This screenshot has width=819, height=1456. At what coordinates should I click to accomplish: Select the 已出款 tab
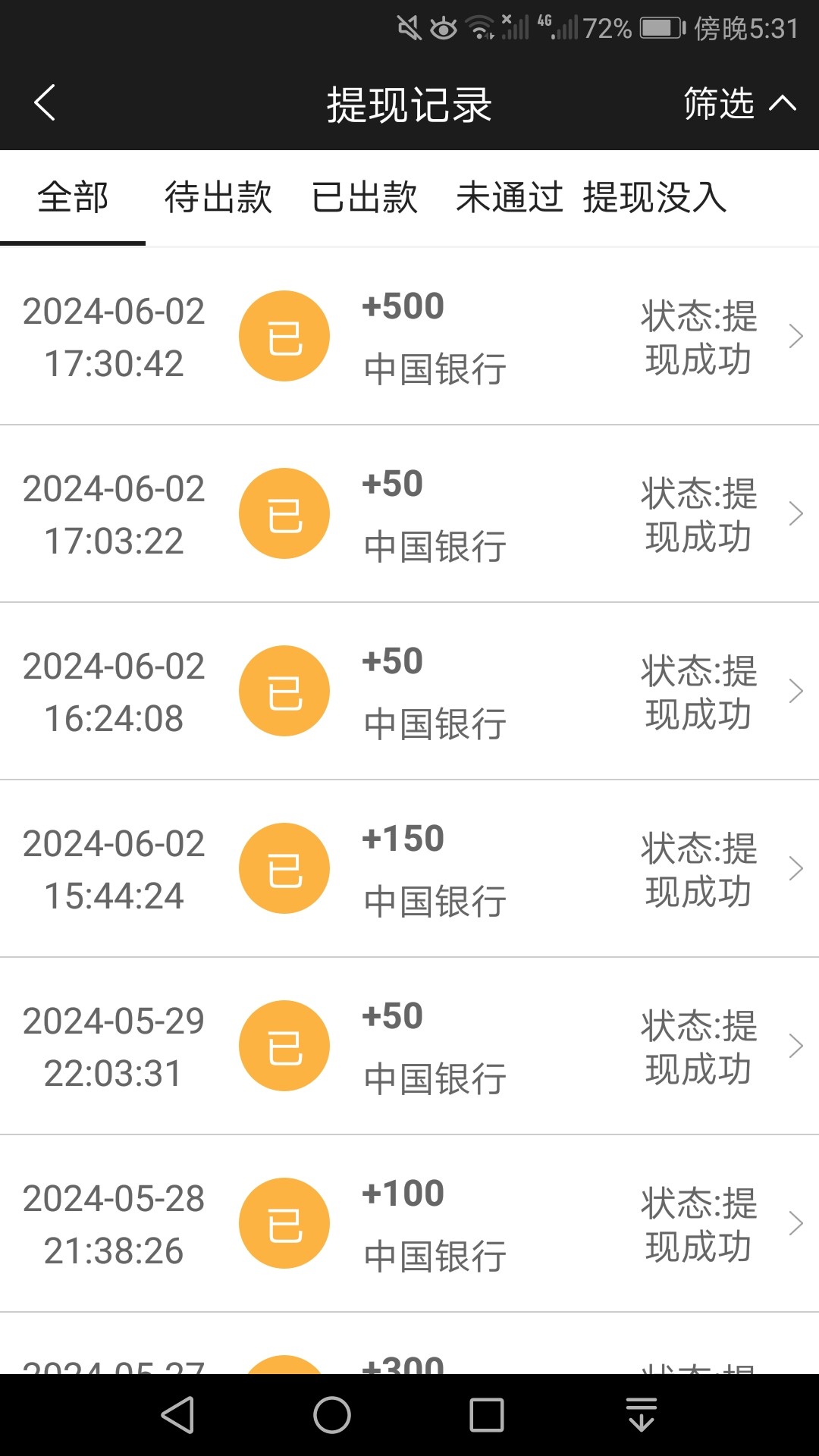(x=365, y=198)
